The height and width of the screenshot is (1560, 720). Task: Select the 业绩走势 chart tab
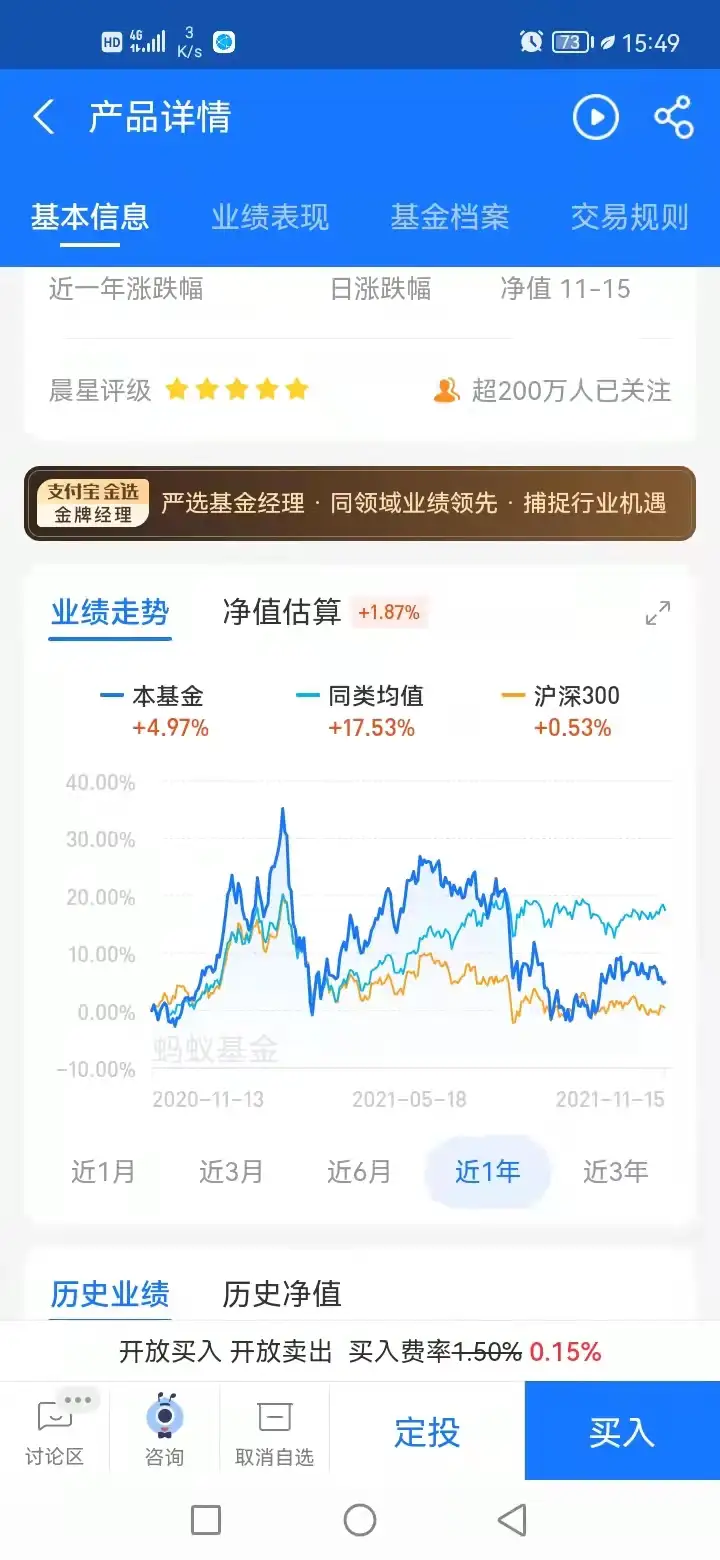click(x=110, y=612)
